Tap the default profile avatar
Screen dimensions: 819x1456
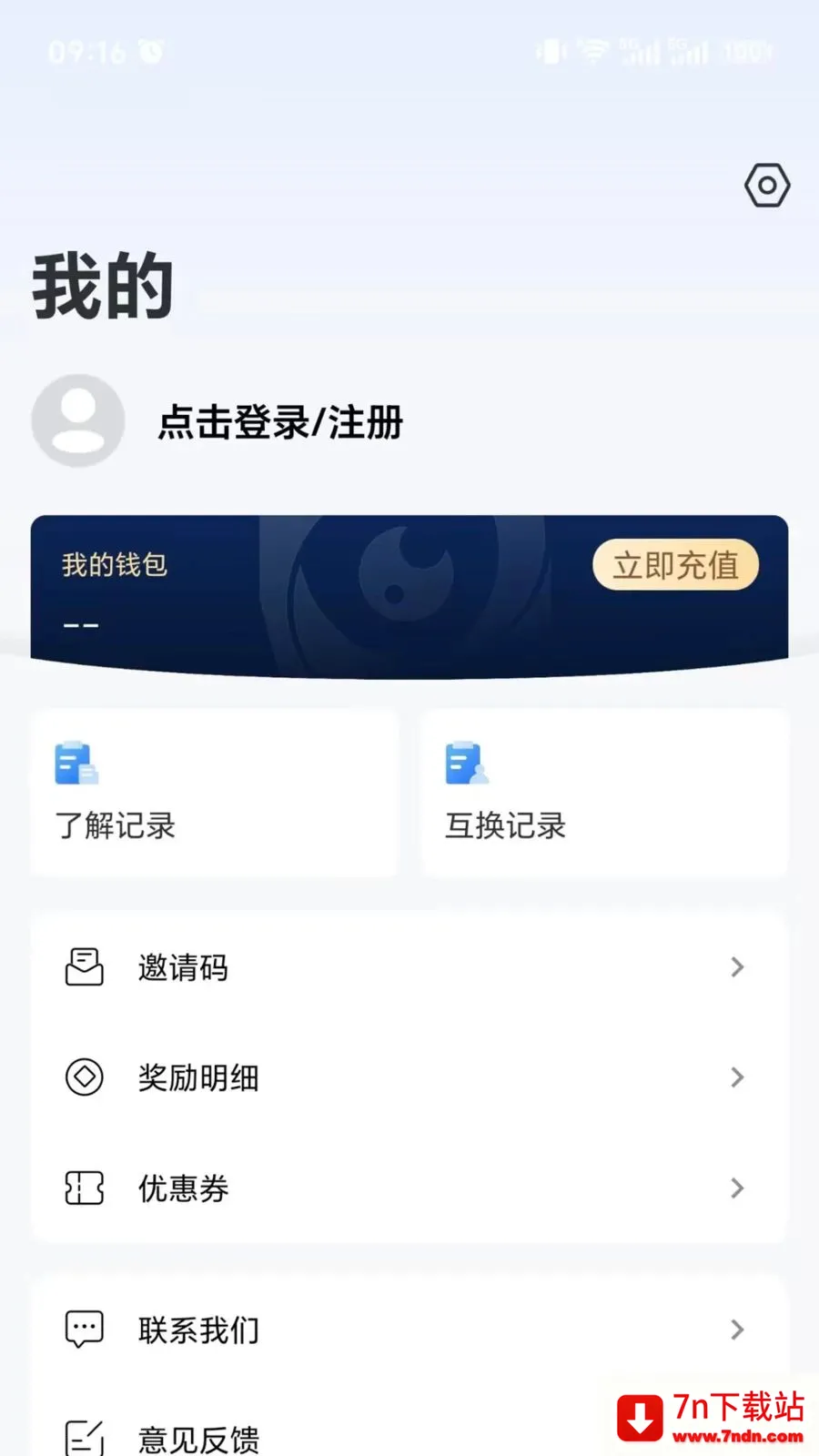pyautogui.click(x=78, y=420)
